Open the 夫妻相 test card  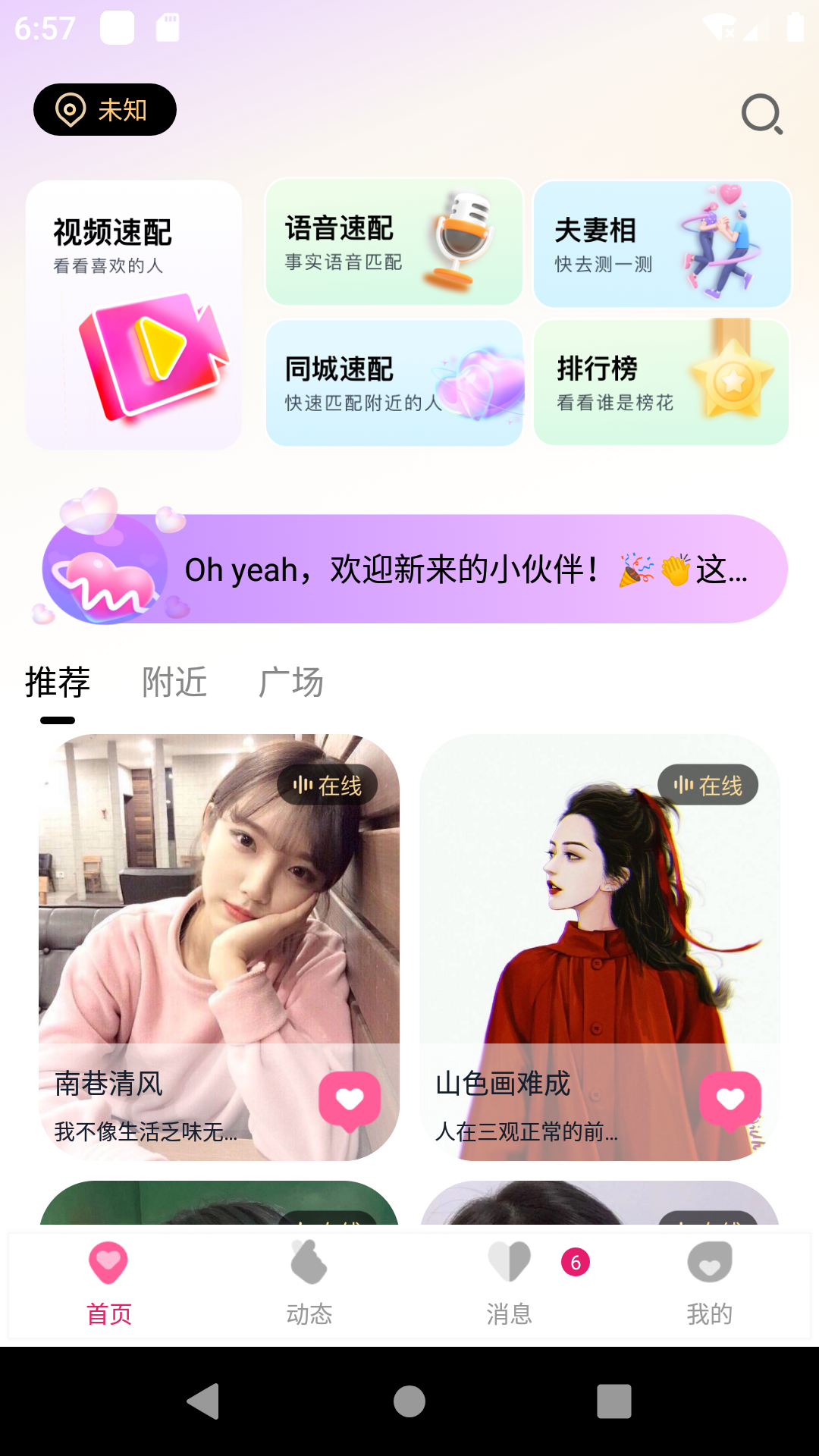click(x=662, y=244)
